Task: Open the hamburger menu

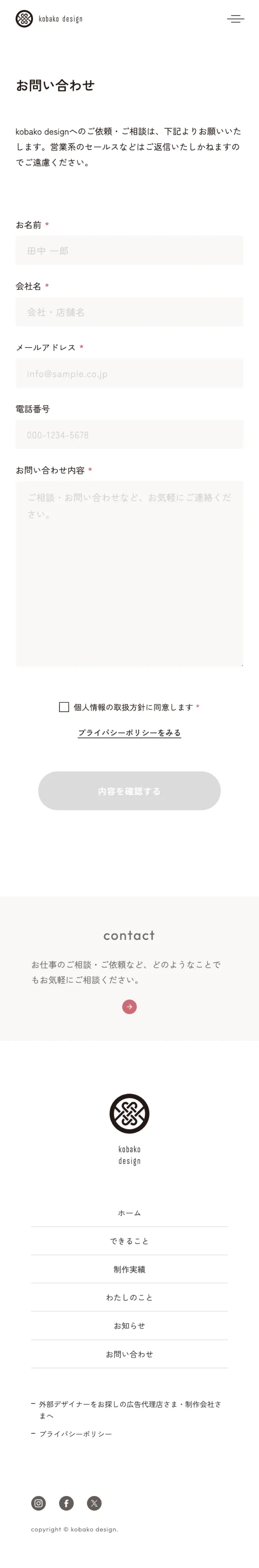Action: point(235,19)
